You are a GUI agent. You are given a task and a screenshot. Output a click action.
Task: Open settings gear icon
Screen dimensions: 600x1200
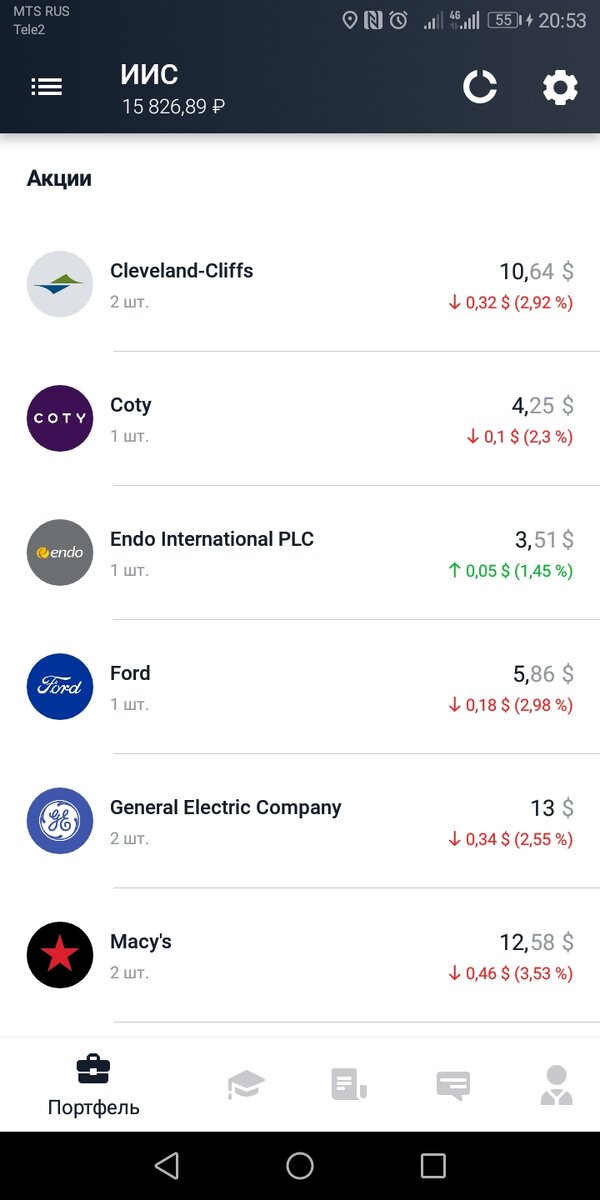click(x=560, y=87)
